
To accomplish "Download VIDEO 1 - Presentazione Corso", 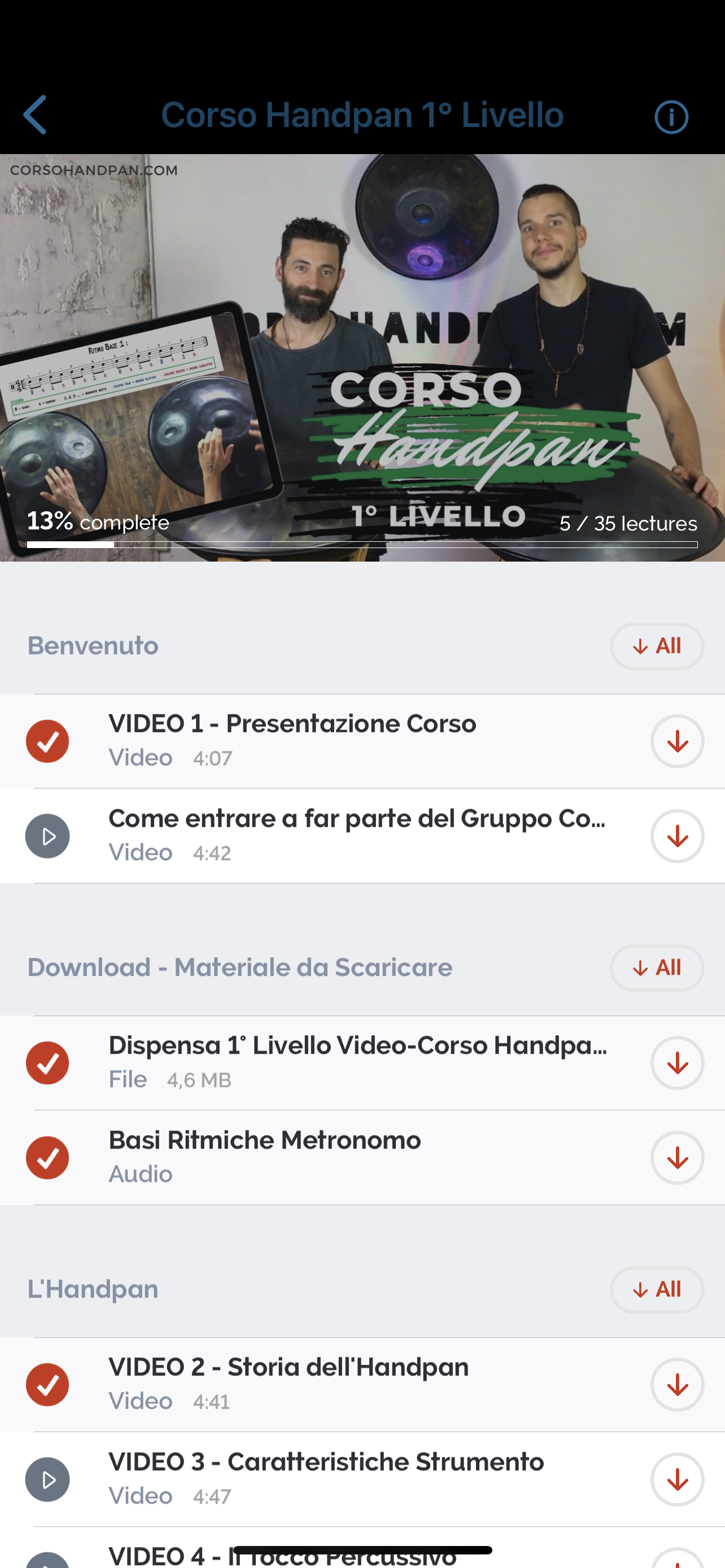I will pos(677,742).
